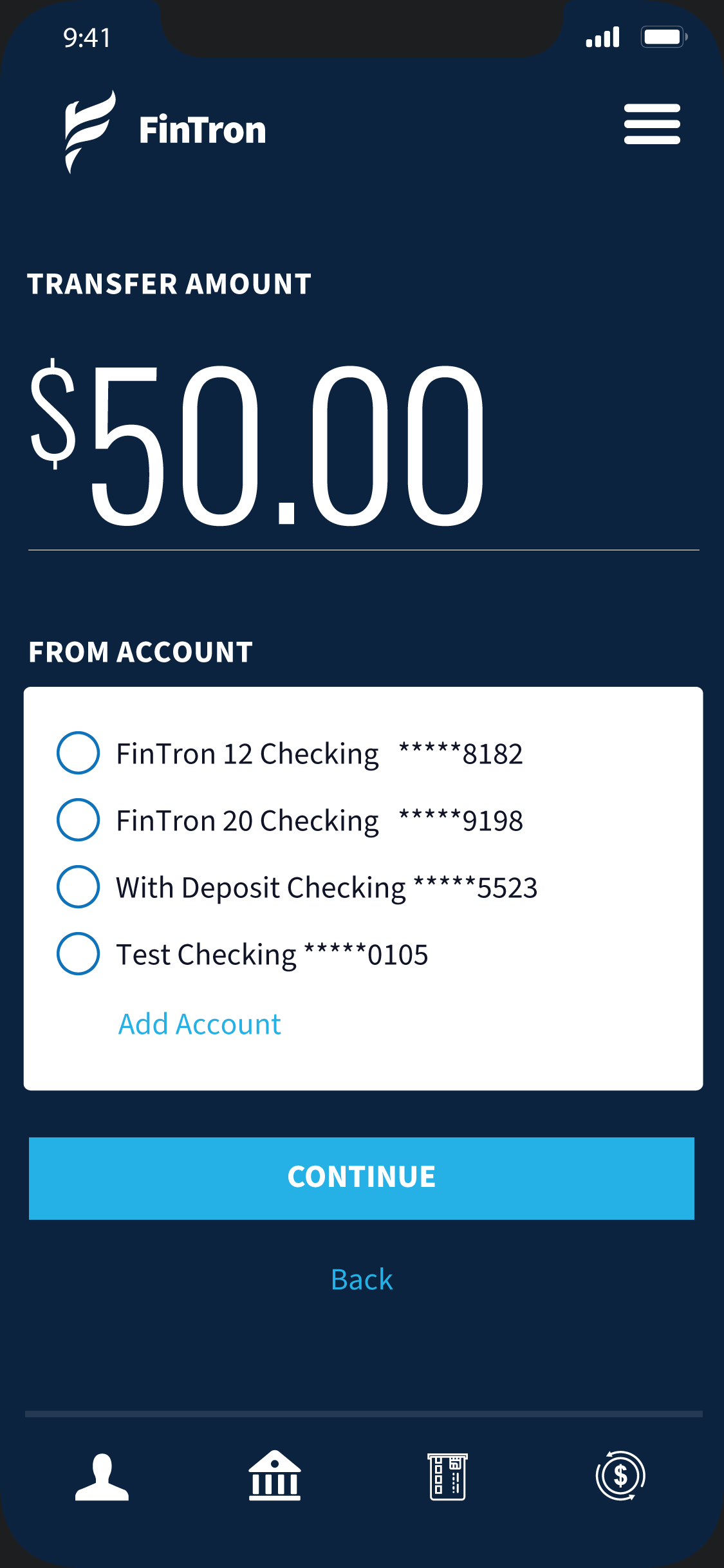Select FinTron 12 Checking ending 8182
Image resolution: width=724 pixels, height=1568 pixels.
78,752
